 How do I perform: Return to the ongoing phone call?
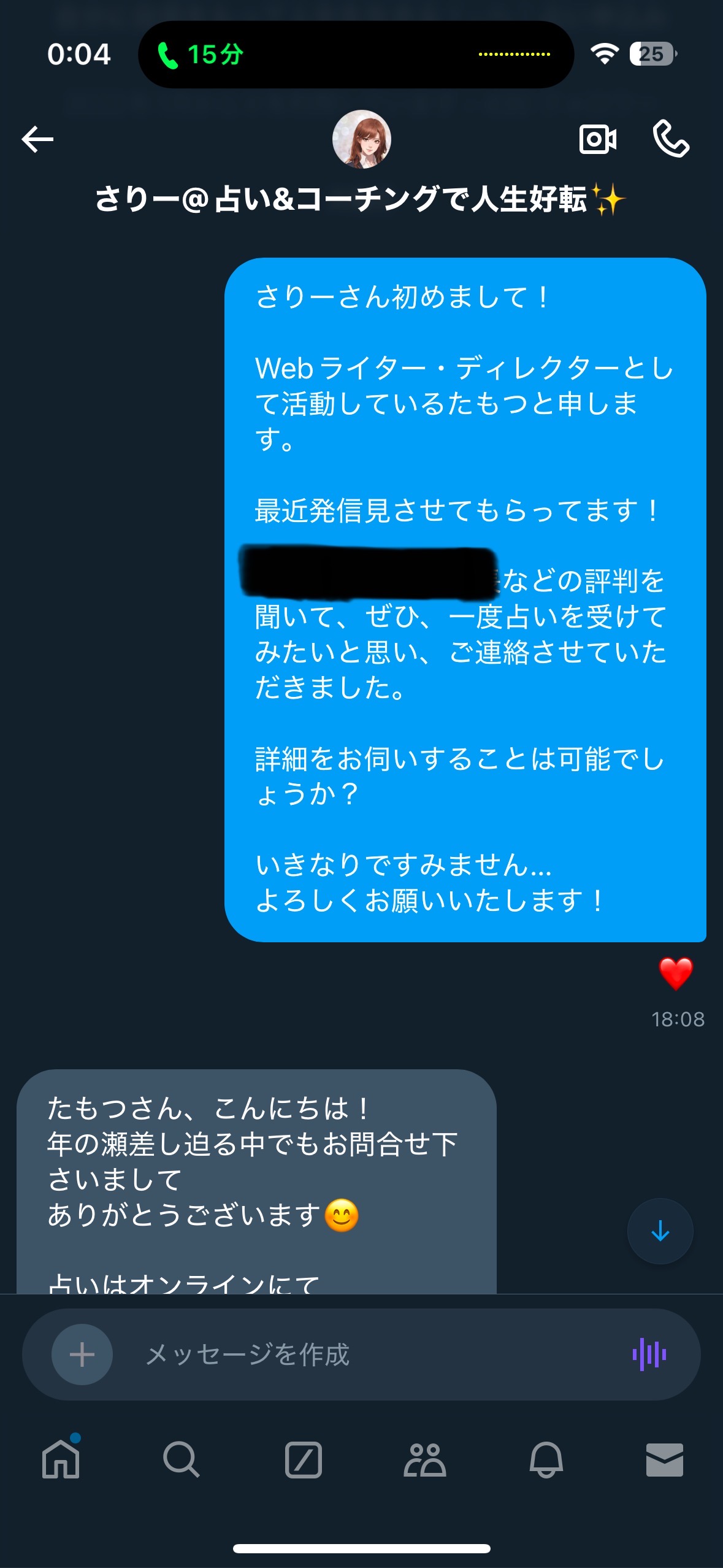(x=201, y=55)
